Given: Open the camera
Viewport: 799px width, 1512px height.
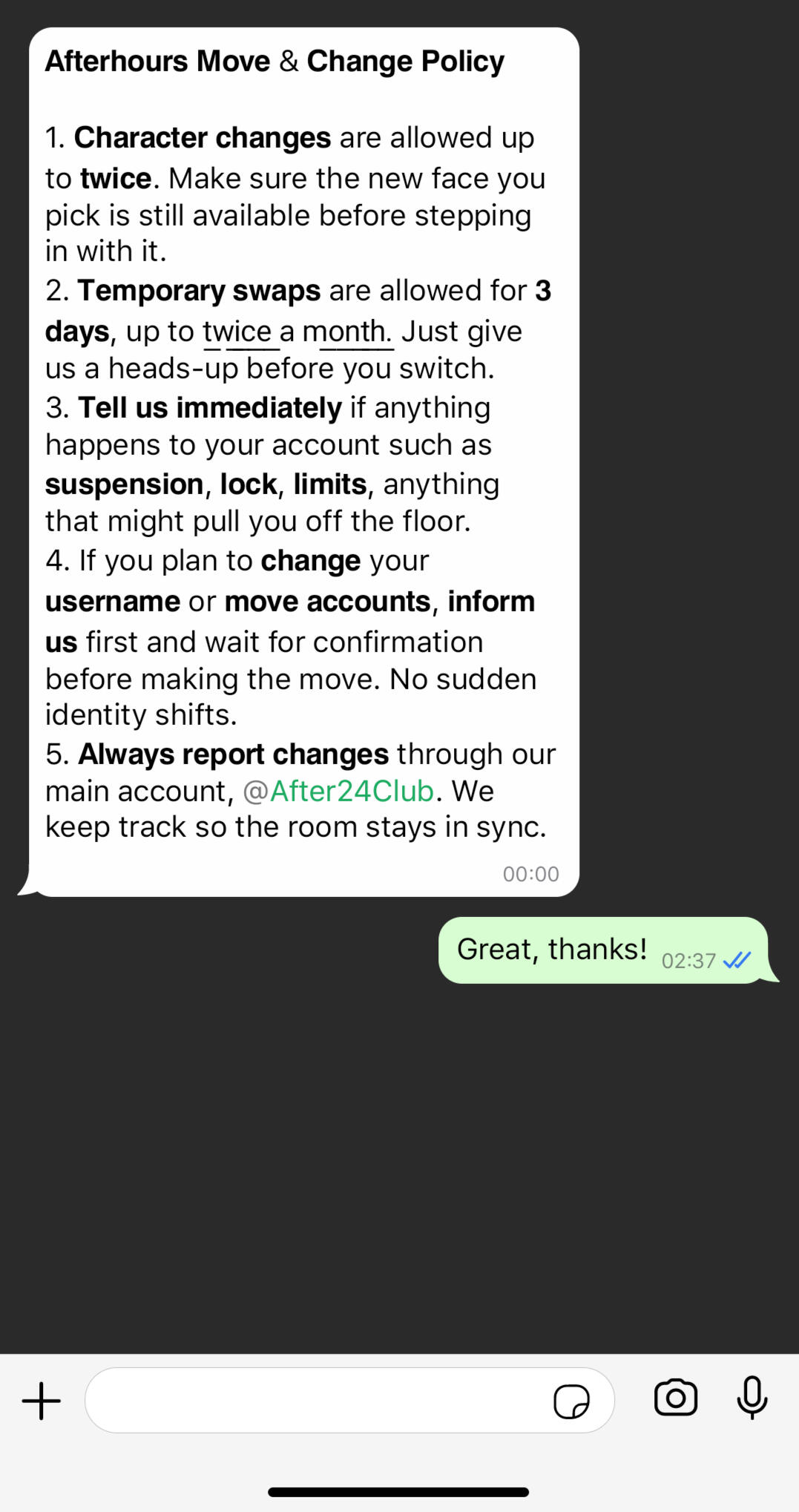Looking at the screenshot, I should 675,1398.
